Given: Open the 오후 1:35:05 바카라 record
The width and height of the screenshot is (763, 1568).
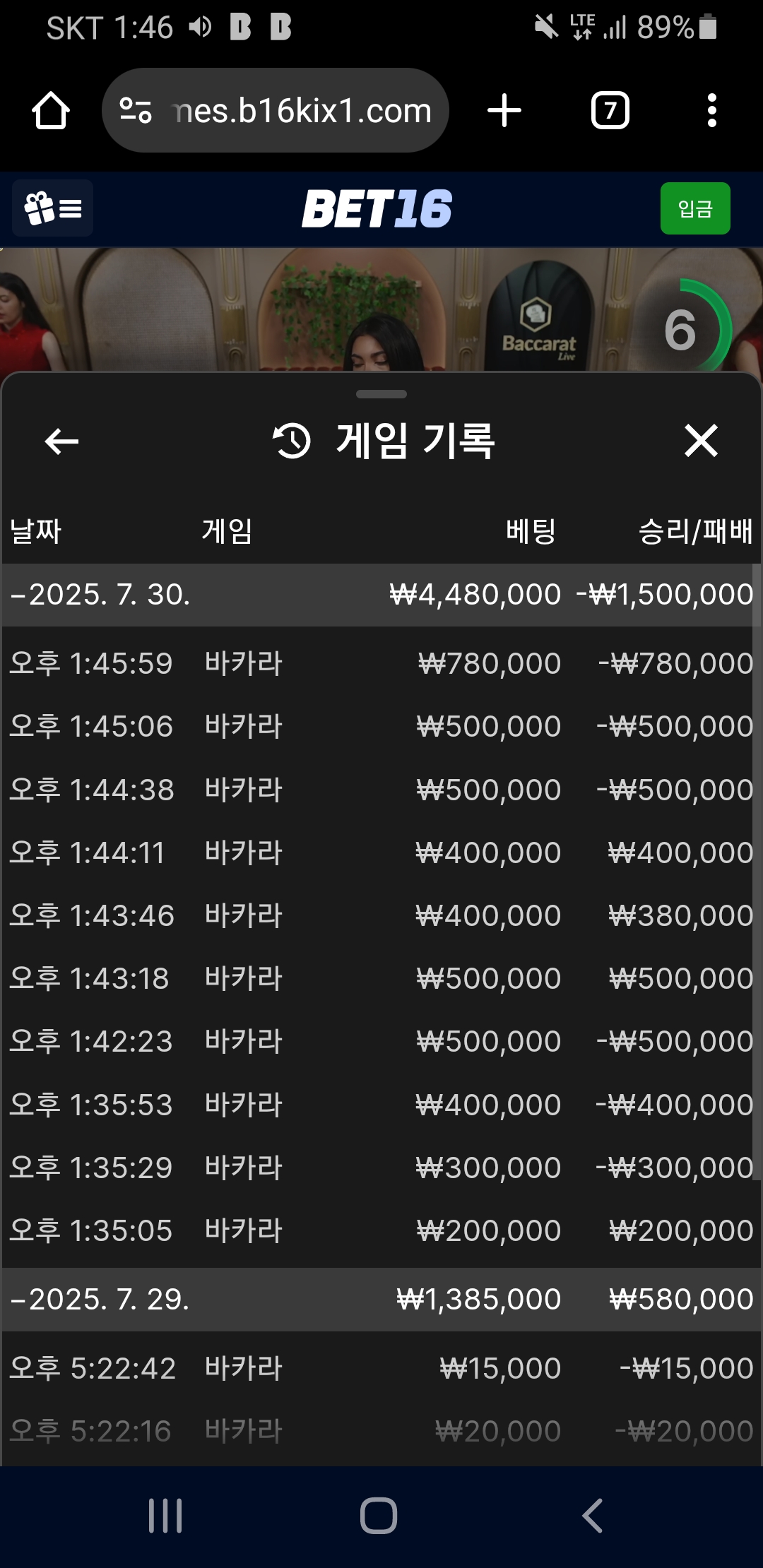Looking at the screenshot, I should pos(381,1230).
